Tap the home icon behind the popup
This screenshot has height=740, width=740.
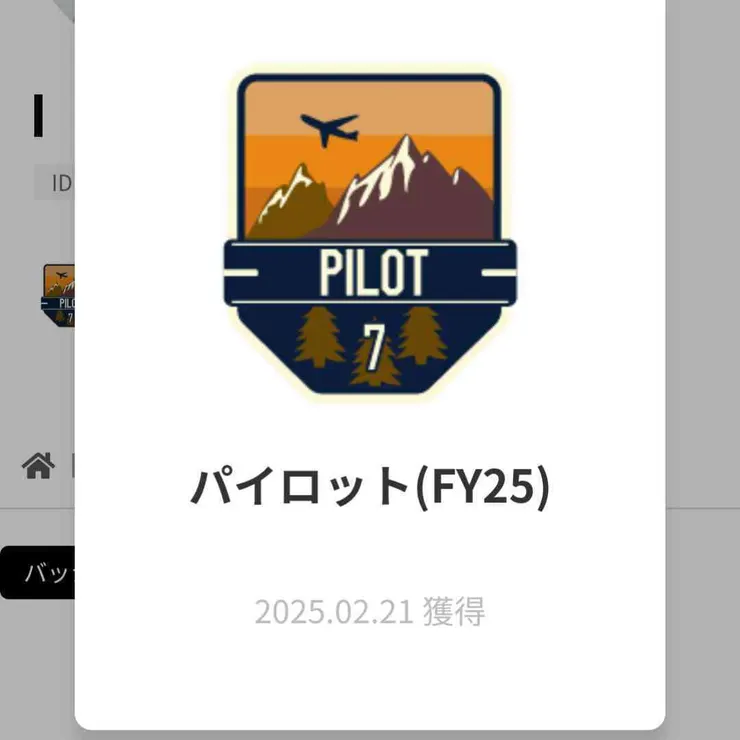point(39,465)
